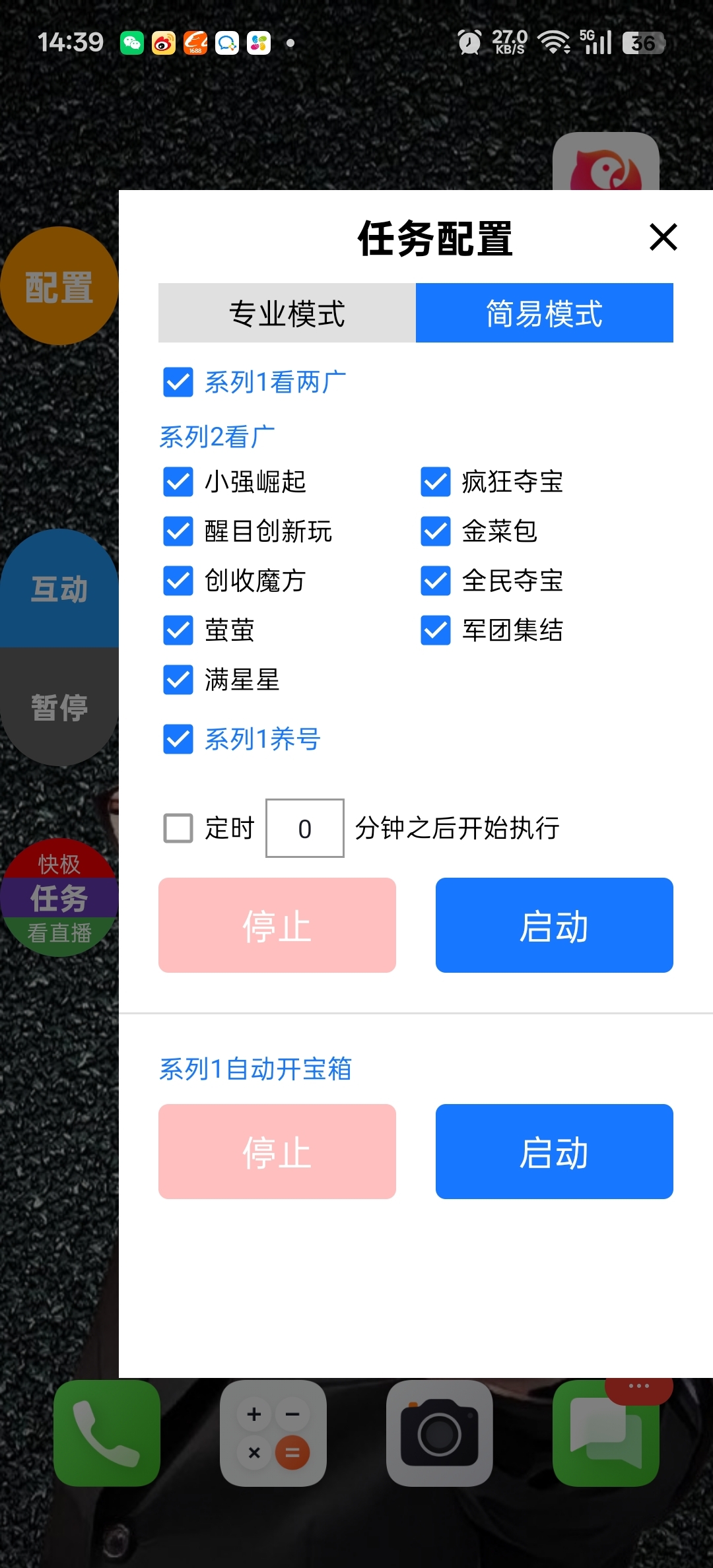713x1568 pixels.
Task: Tap the floating 暂停 button
Action: click(59, 707)
